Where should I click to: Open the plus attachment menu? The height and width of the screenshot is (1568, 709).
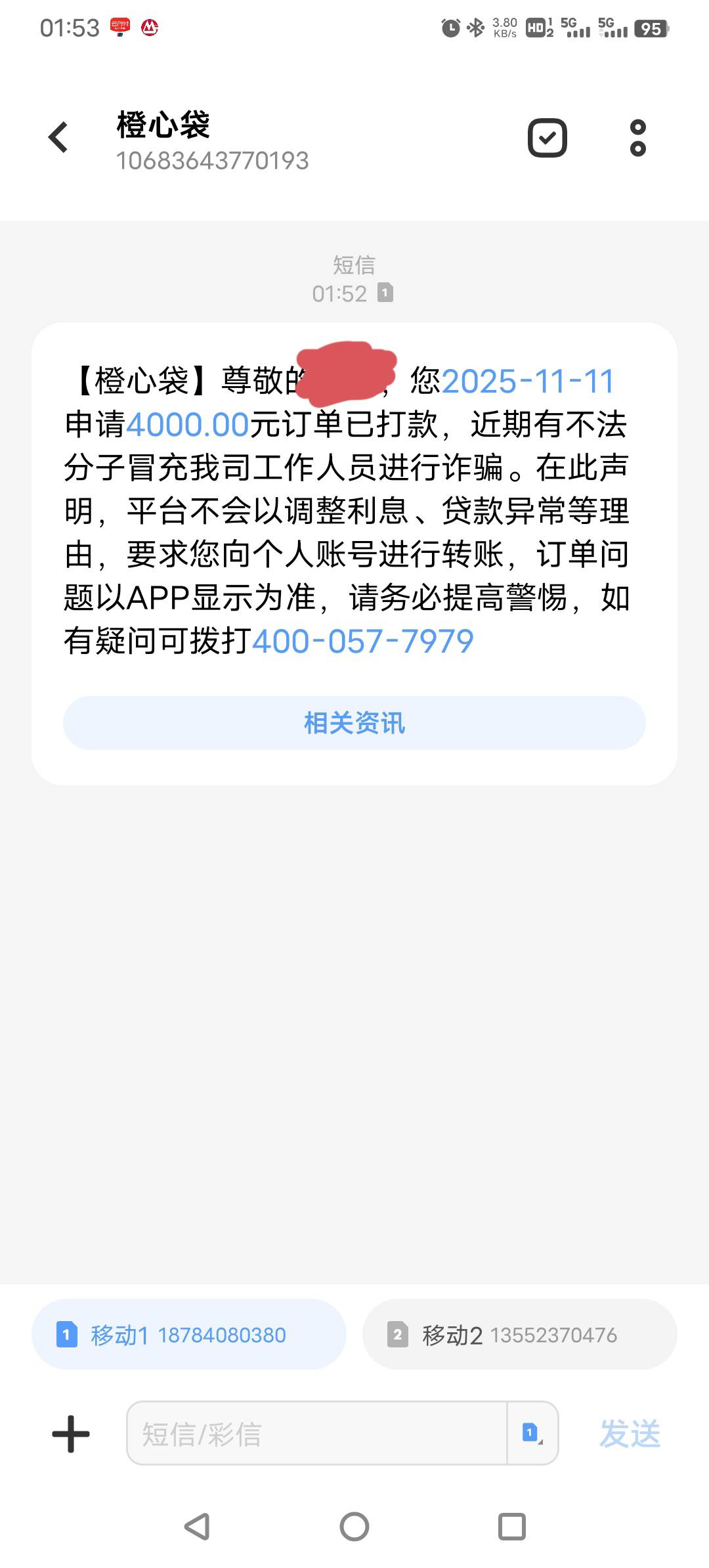(x=71, y=1433)
